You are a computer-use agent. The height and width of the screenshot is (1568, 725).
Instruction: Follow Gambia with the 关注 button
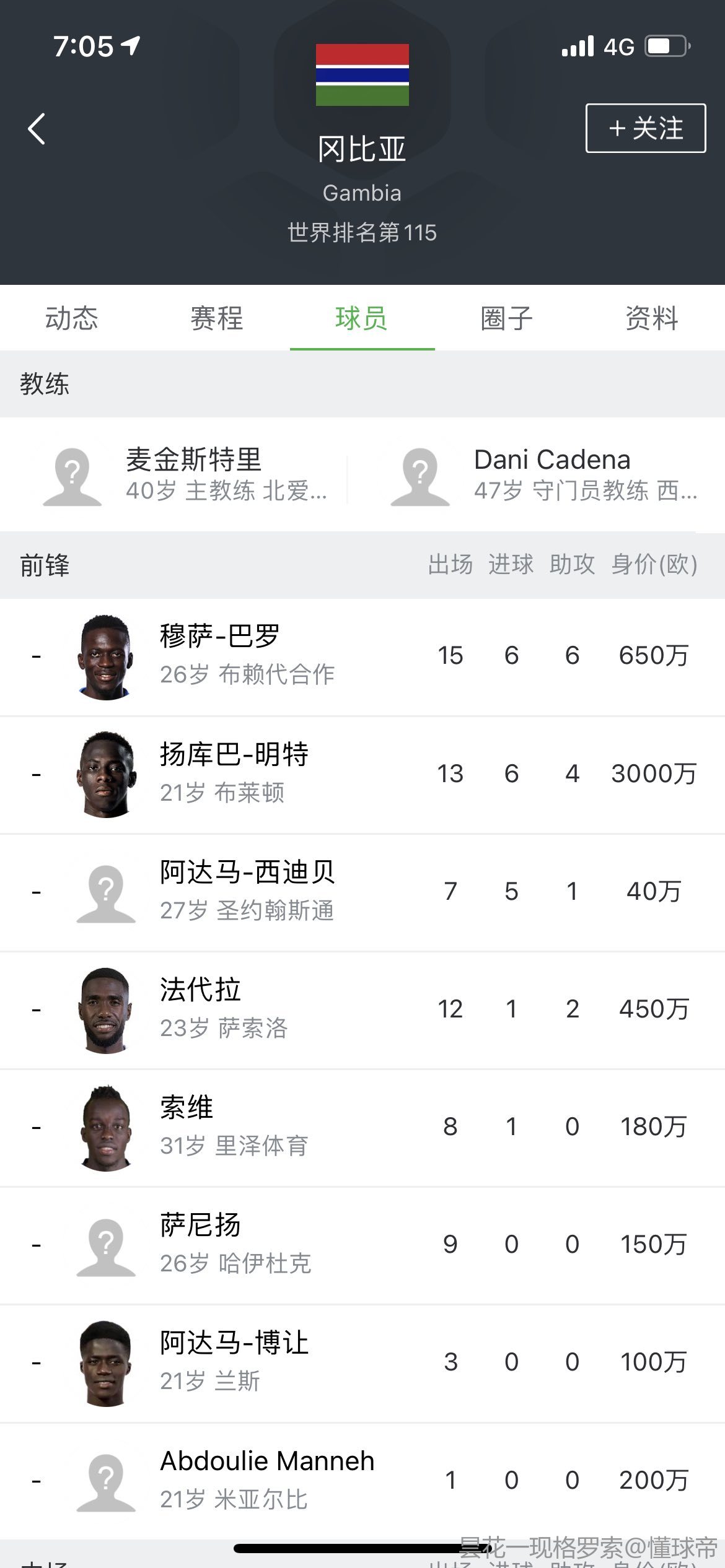(x=645, y=128)
